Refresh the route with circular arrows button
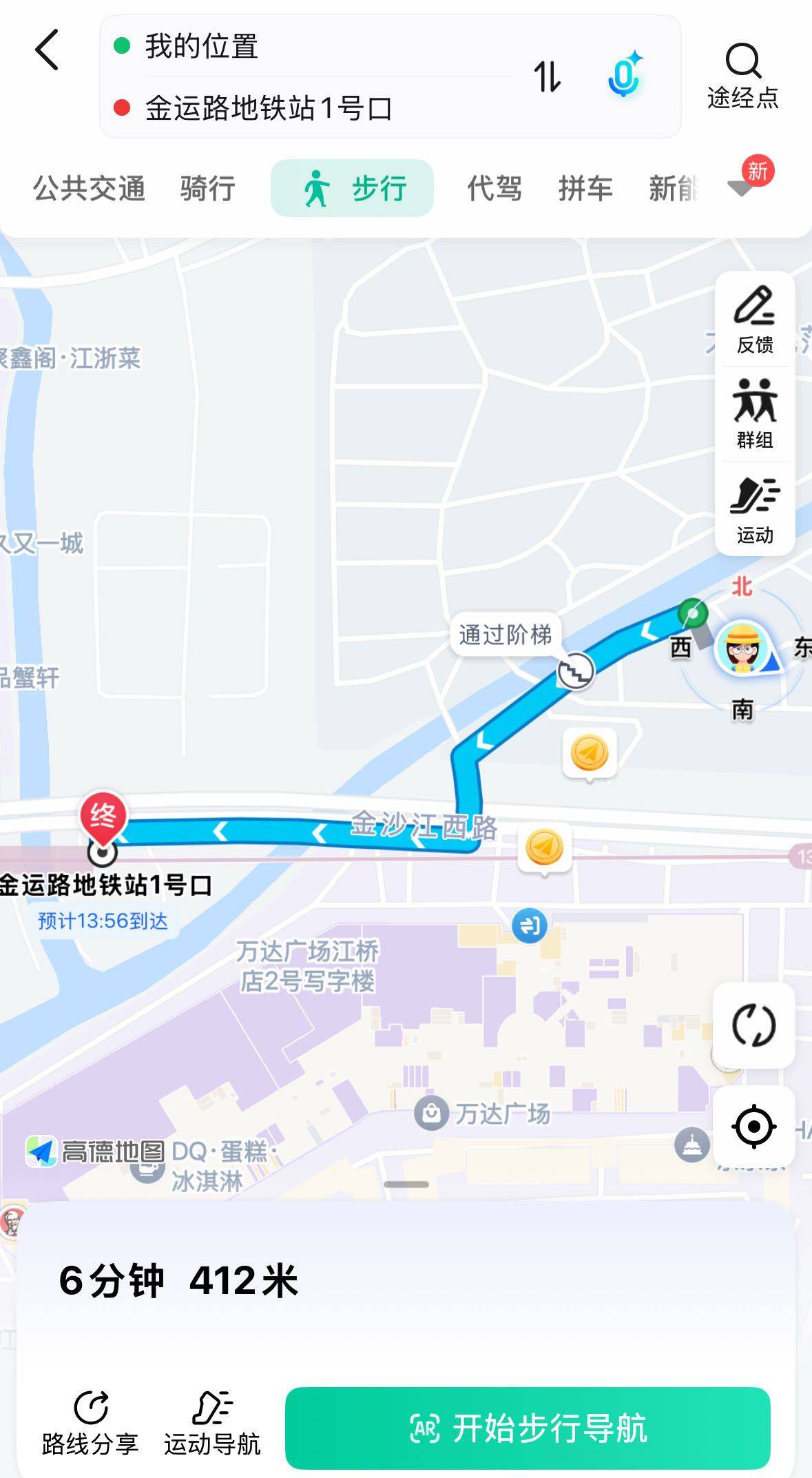This screenshot has height=1478, width=812. [x=753, y=1025]
